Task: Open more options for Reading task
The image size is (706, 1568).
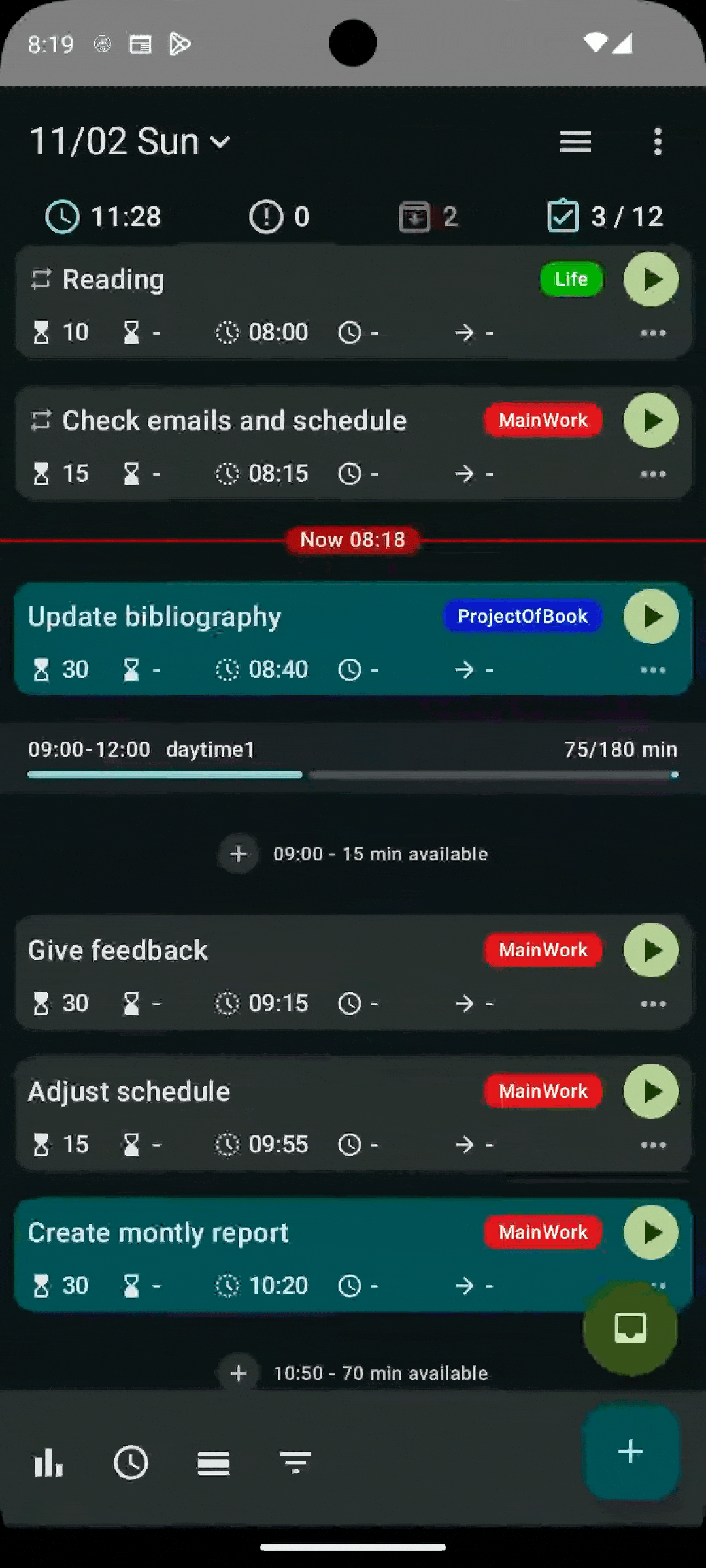Action: (652, 333)
